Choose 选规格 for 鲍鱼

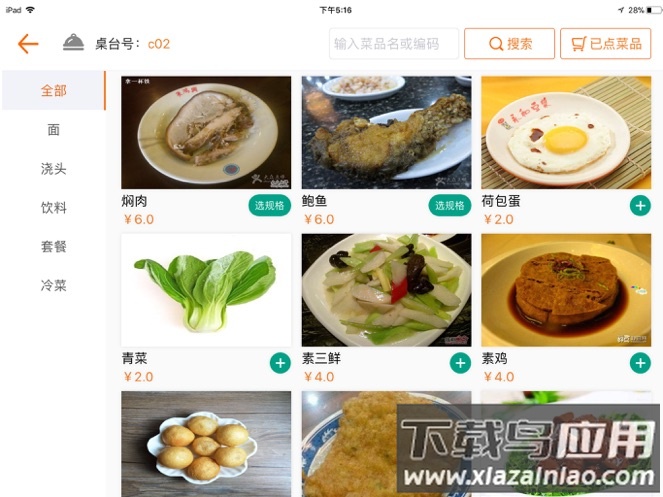[x=450, y=205]
